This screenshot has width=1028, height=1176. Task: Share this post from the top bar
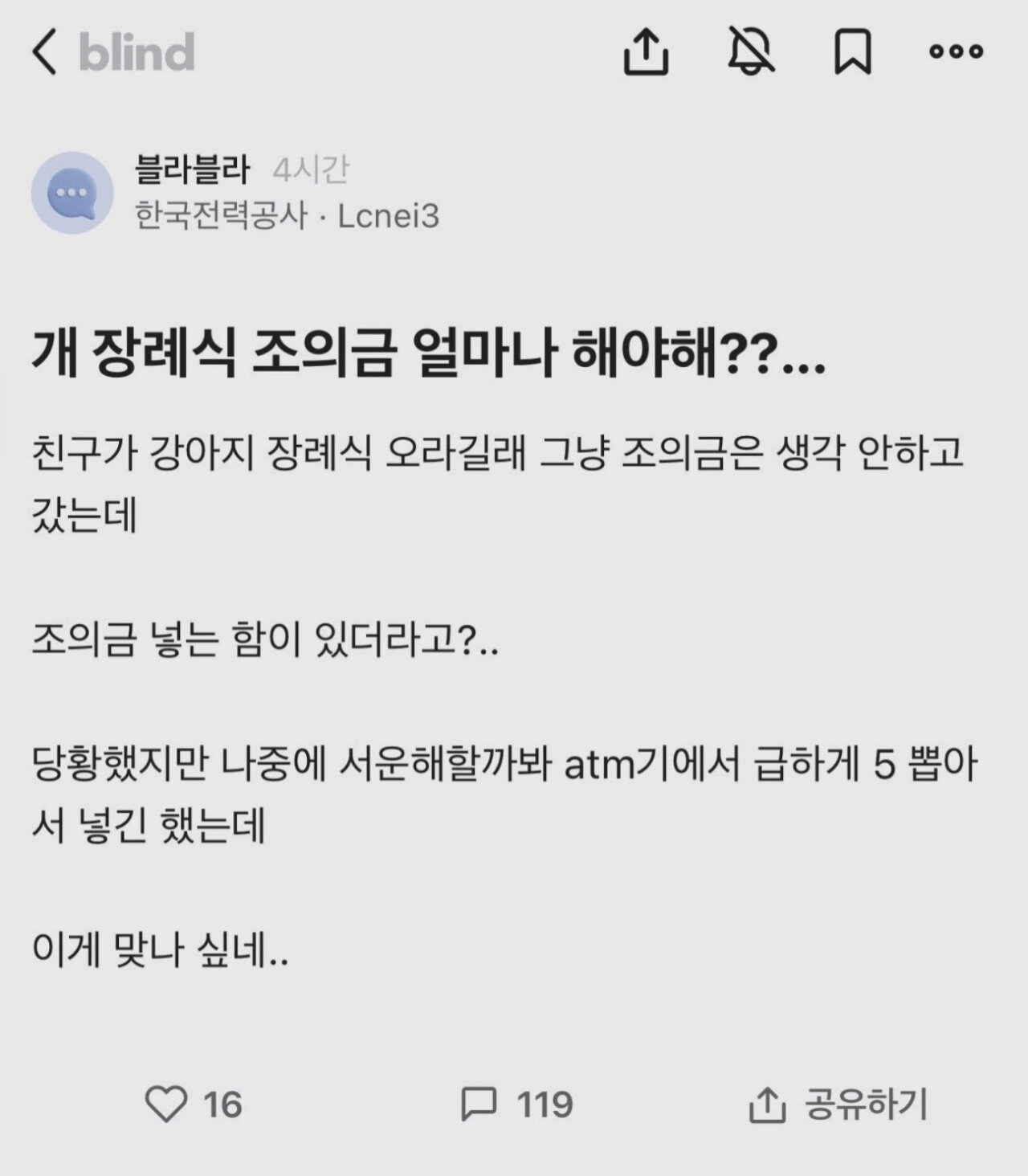[646, 51]
